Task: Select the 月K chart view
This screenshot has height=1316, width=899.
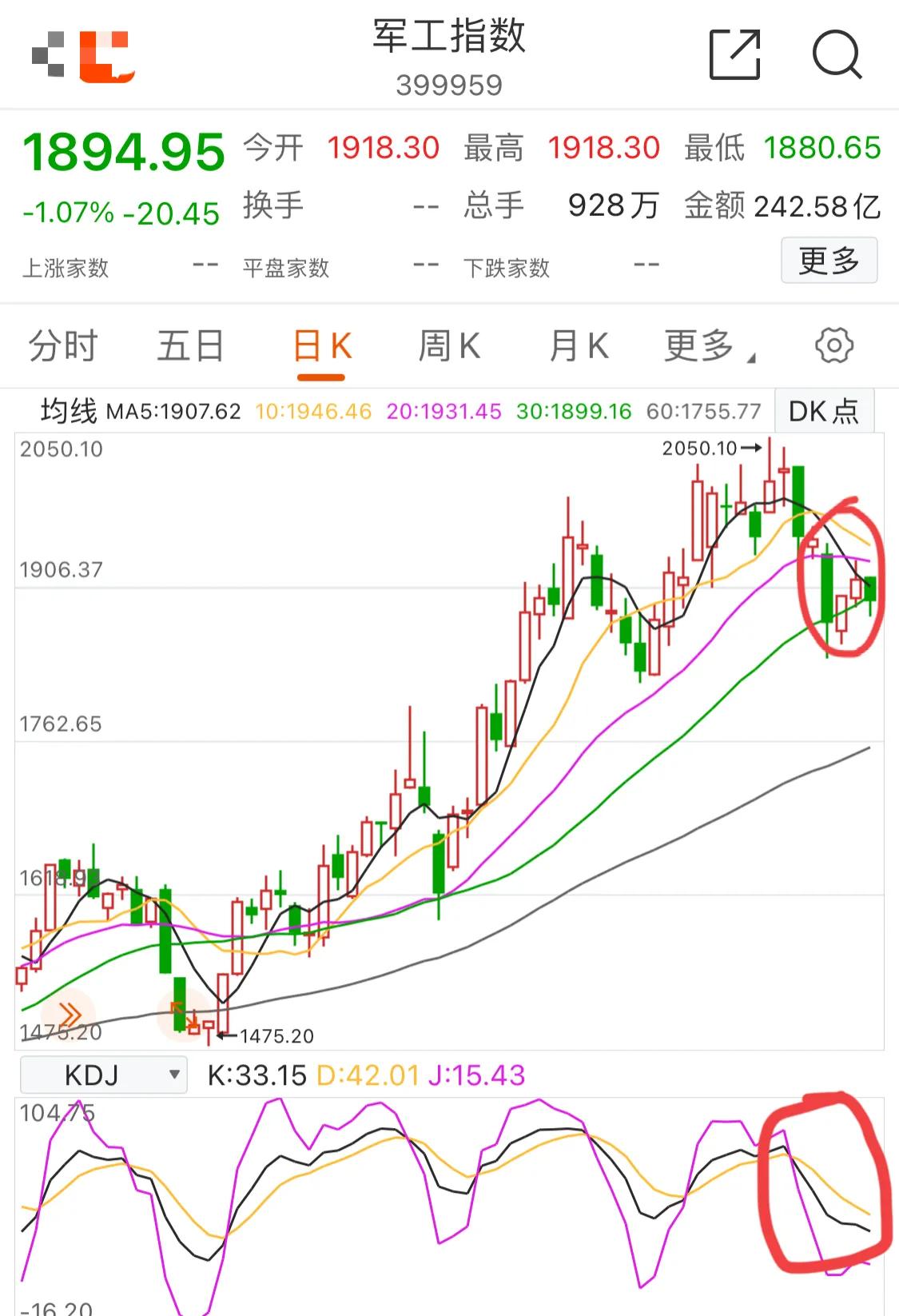Action: pos(577,345)
